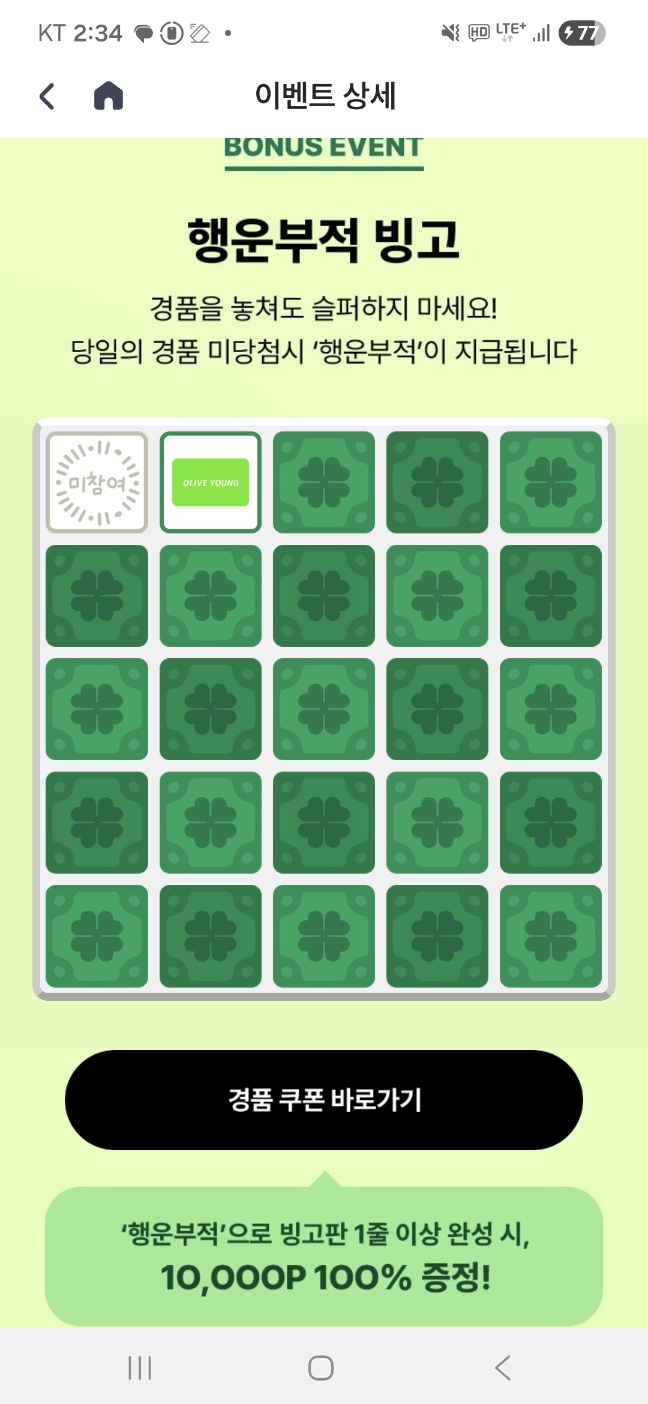
Task: Open the OLIVE YOUNG bingo tile
Action: point(211,483)
